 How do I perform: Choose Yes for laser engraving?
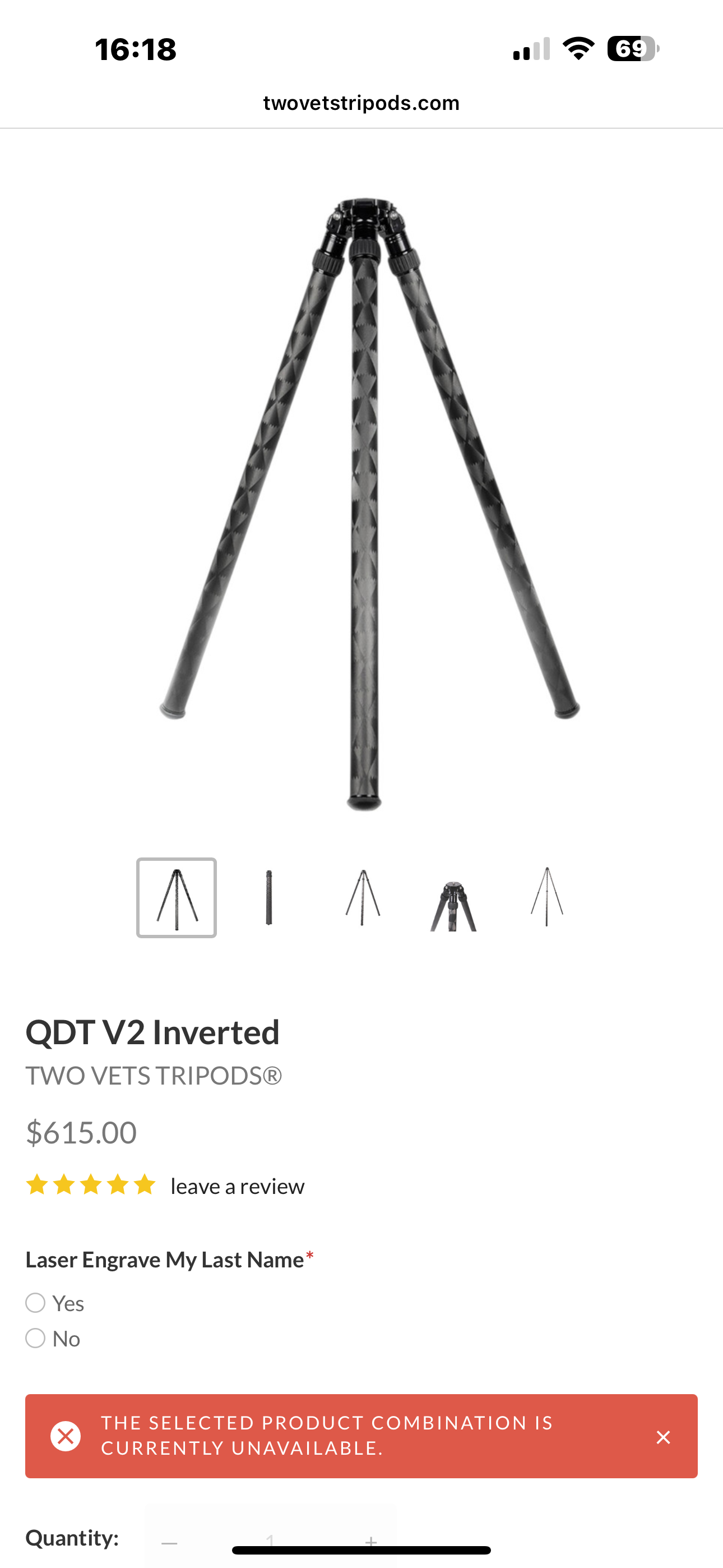36,1303
